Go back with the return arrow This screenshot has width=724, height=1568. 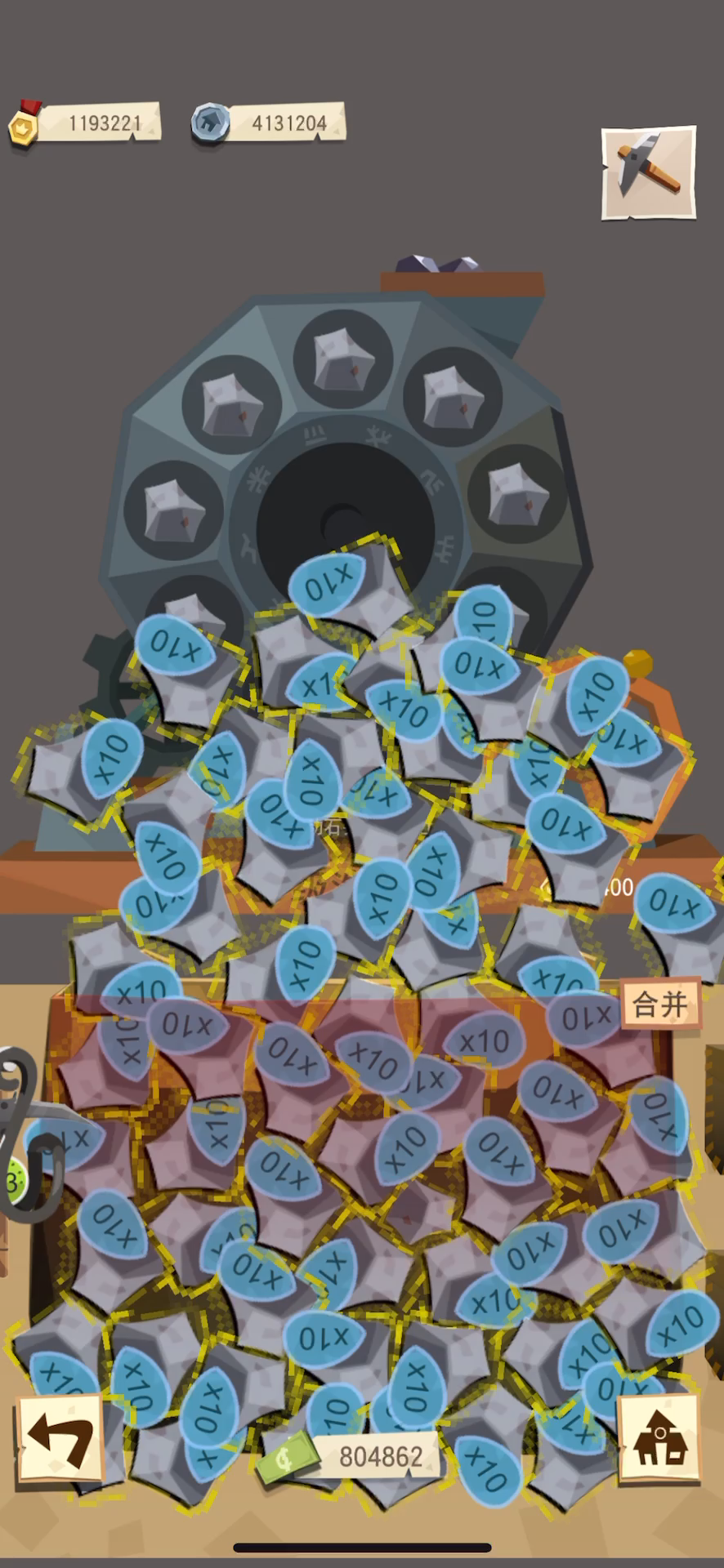coord(60,1438)
